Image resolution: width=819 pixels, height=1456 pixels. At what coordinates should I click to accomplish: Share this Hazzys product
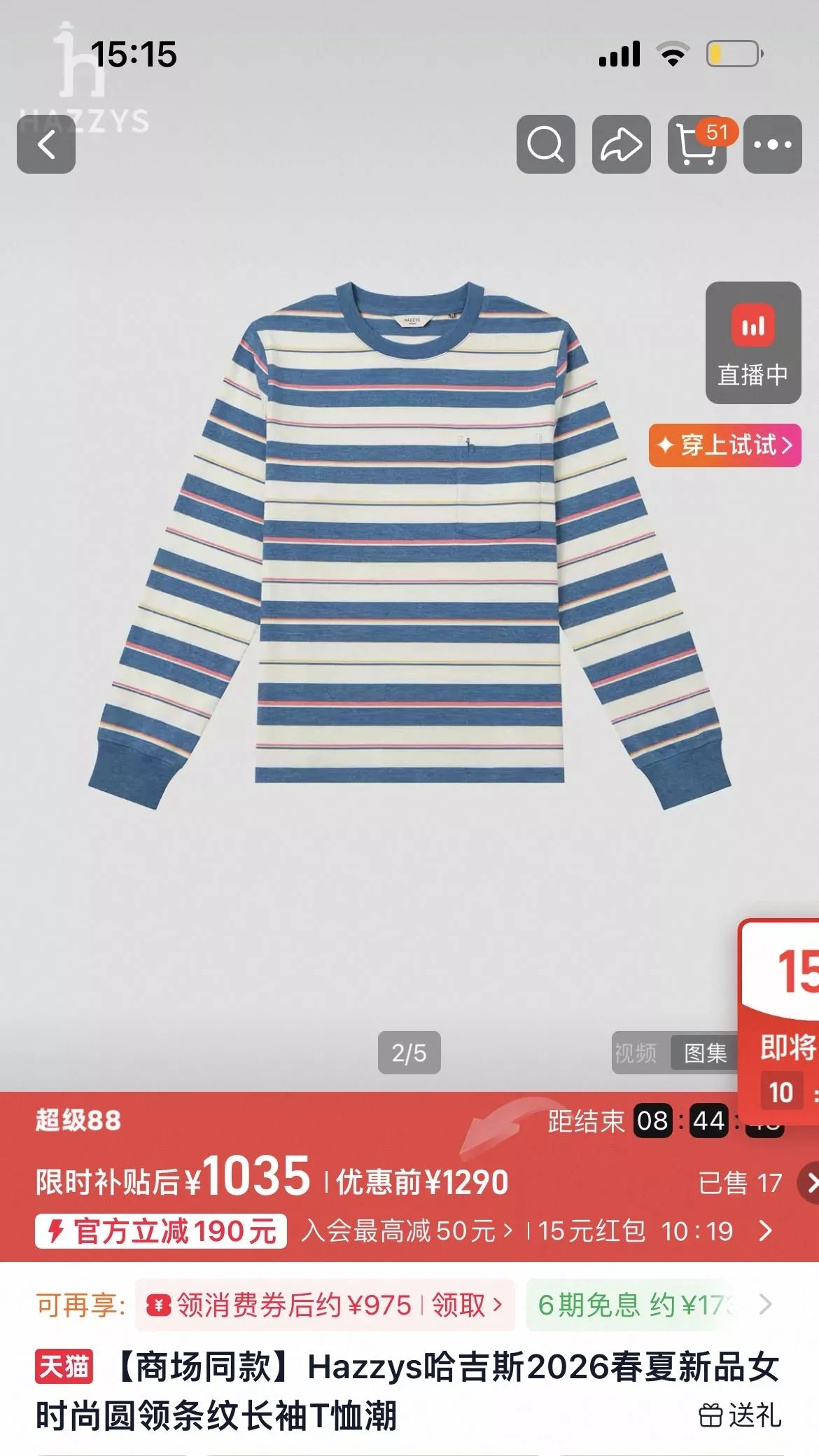point(622,144)
